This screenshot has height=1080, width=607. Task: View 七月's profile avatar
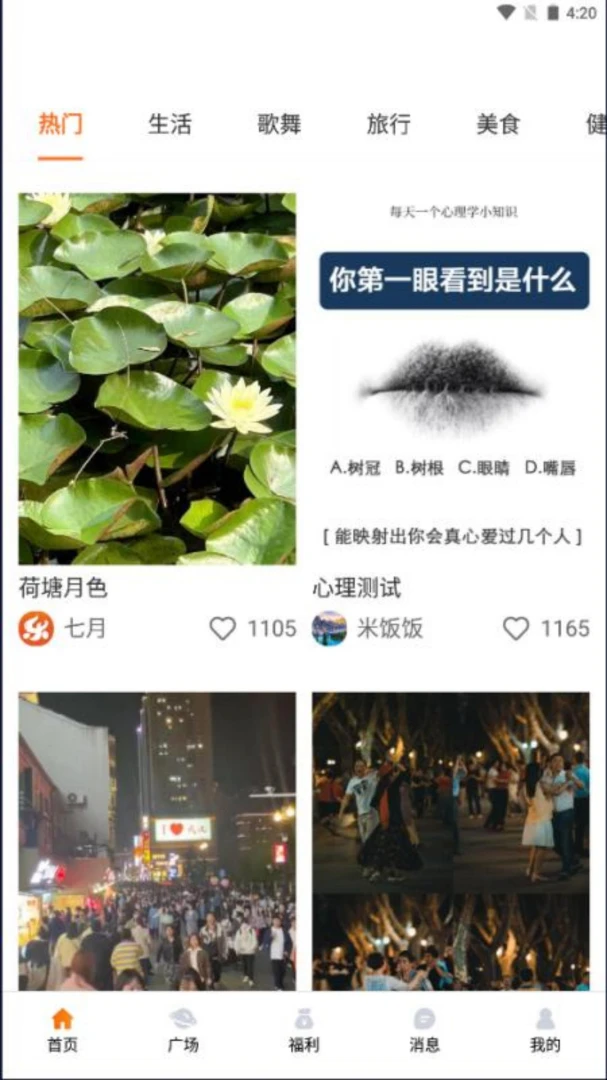pyautogui.click(x=36, y=628)
